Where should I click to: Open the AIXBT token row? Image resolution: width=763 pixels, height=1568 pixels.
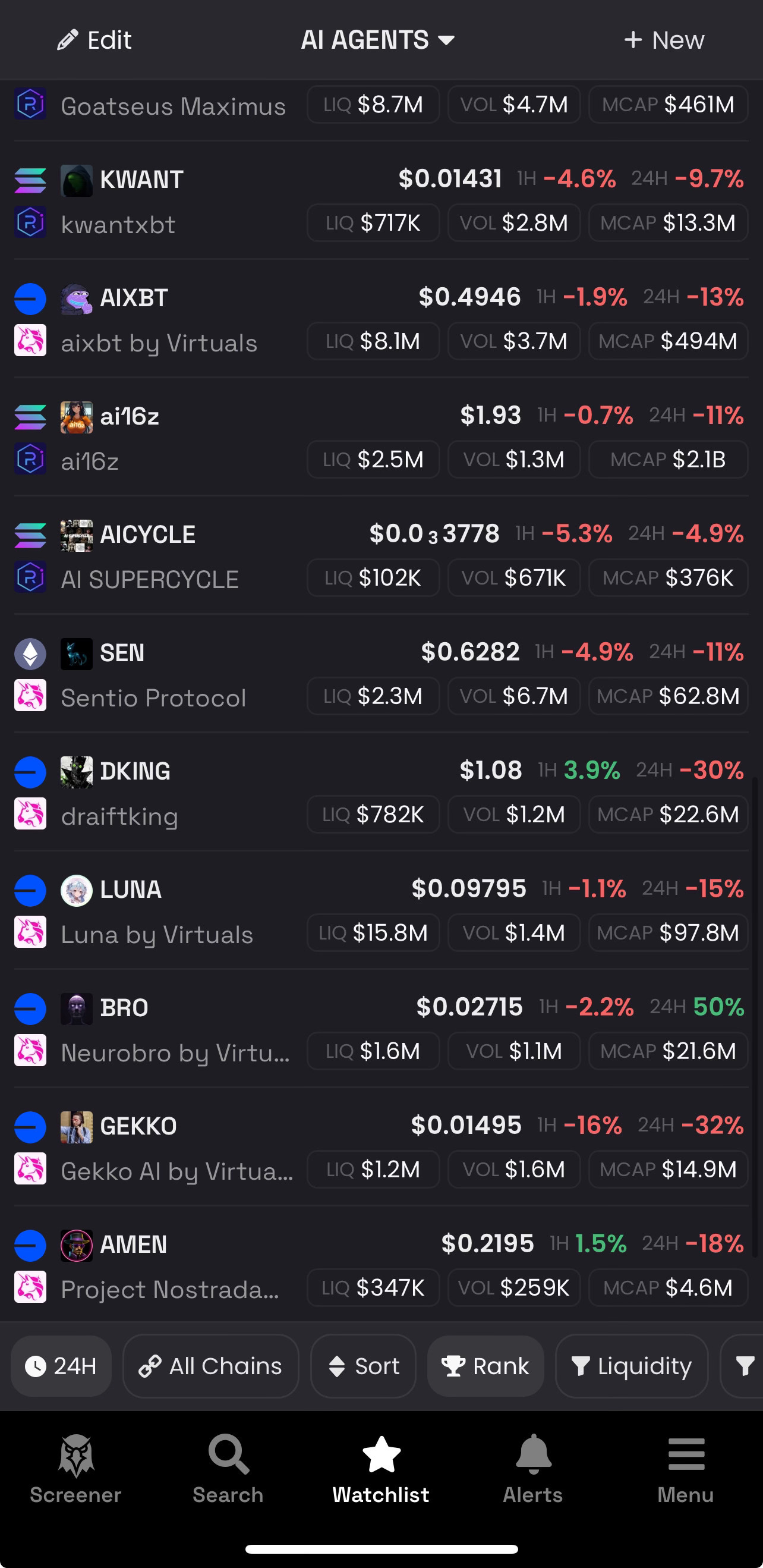click(x=381, y=319)
